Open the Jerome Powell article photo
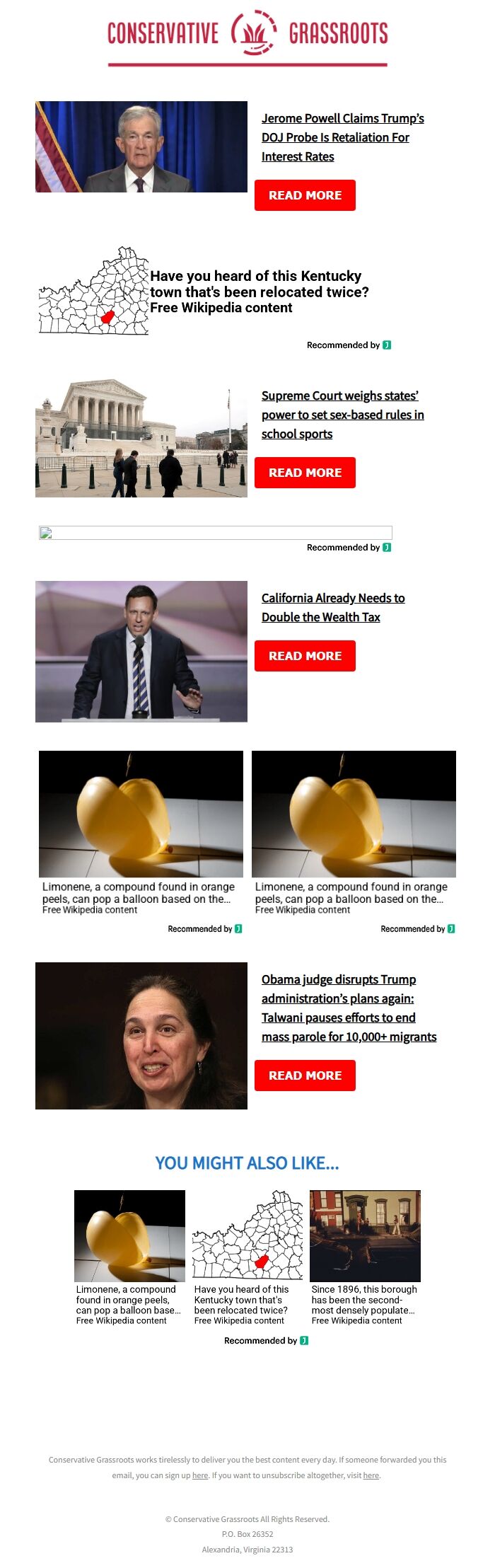 coord(141,146)
